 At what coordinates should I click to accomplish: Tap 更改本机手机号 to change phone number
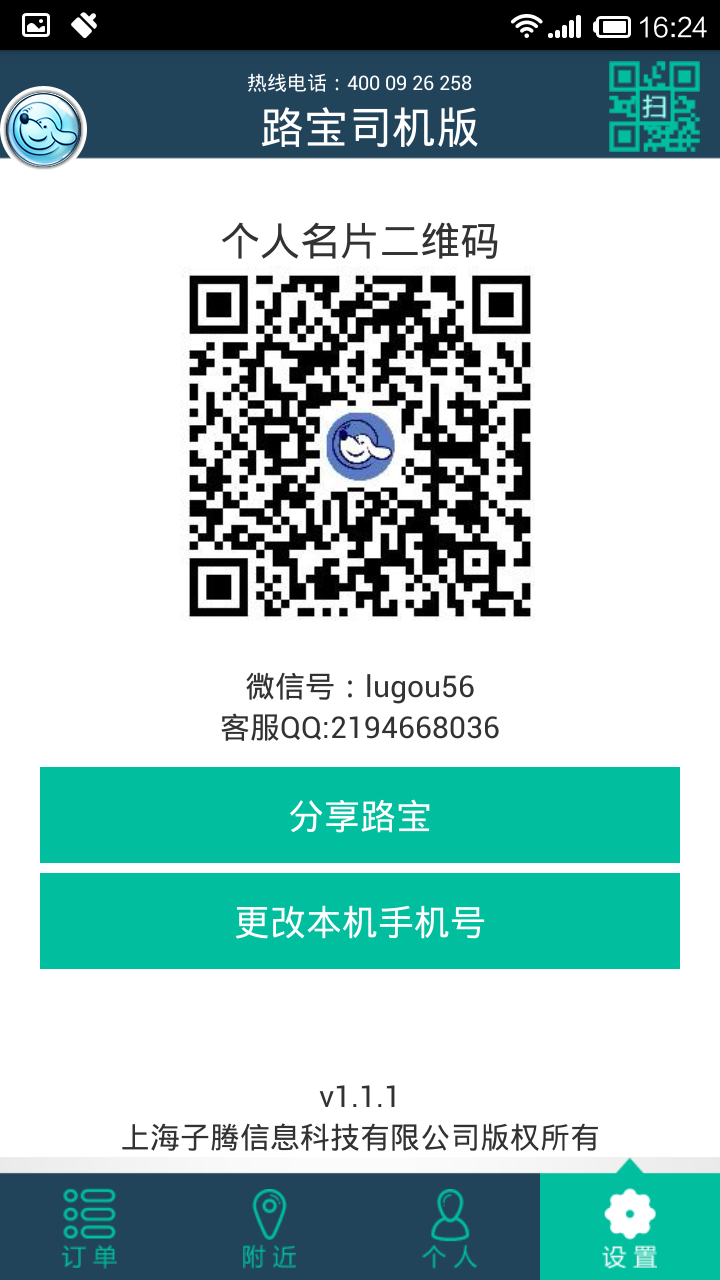pyautogui.click(x=360, y=921)
